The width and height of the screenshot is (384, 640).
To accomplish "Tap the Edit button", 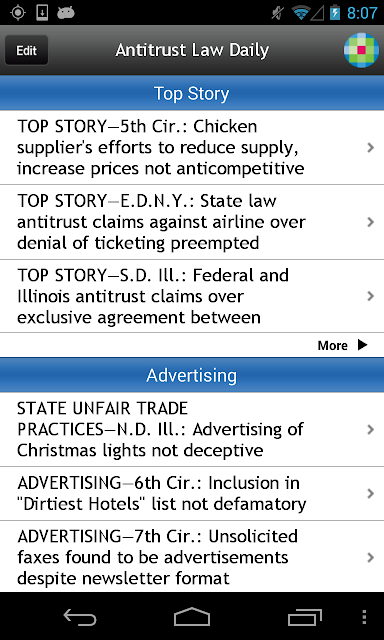I will (x=27, y=50).
